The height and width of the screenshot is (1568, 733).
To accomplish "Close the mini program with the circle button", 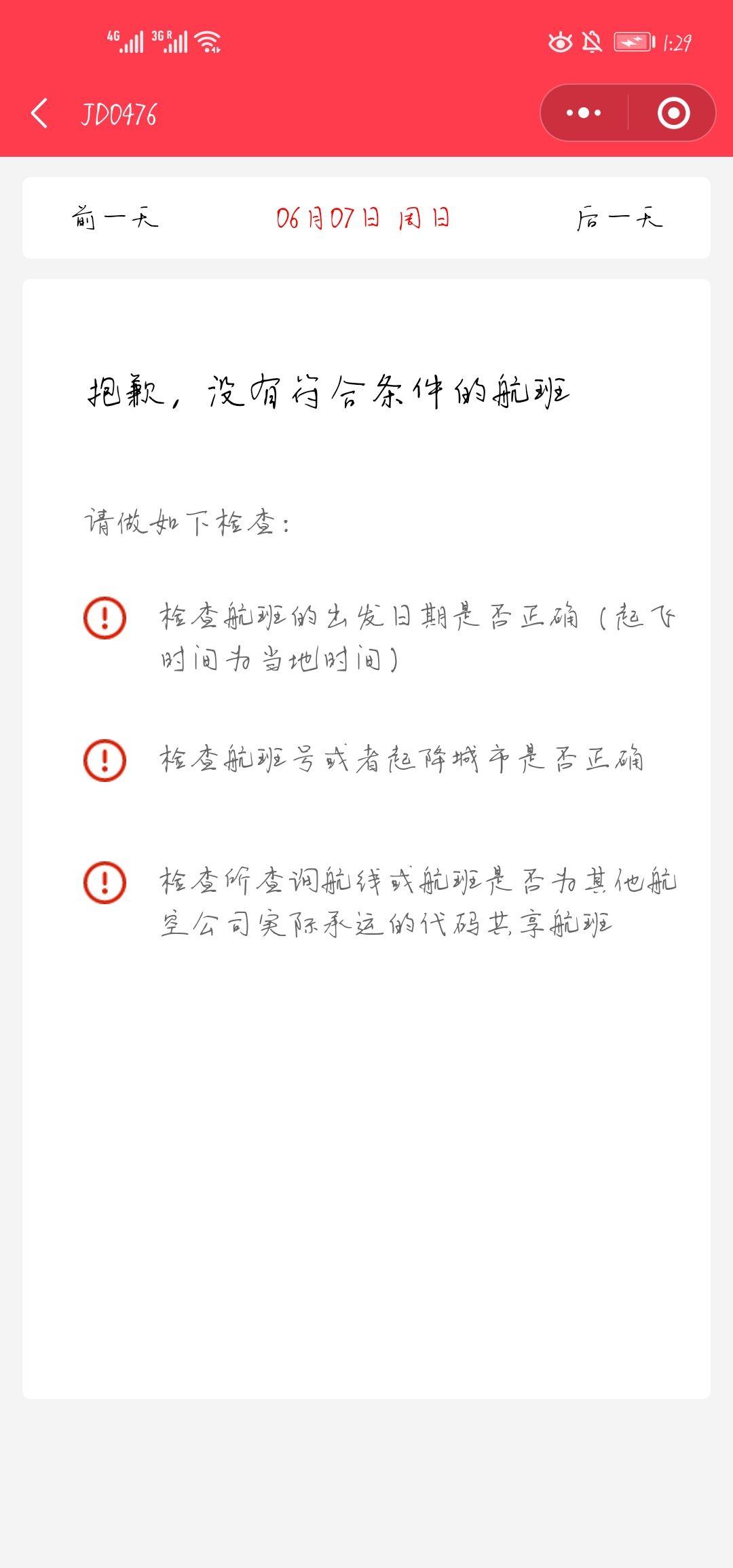I will tap(673, 113).
